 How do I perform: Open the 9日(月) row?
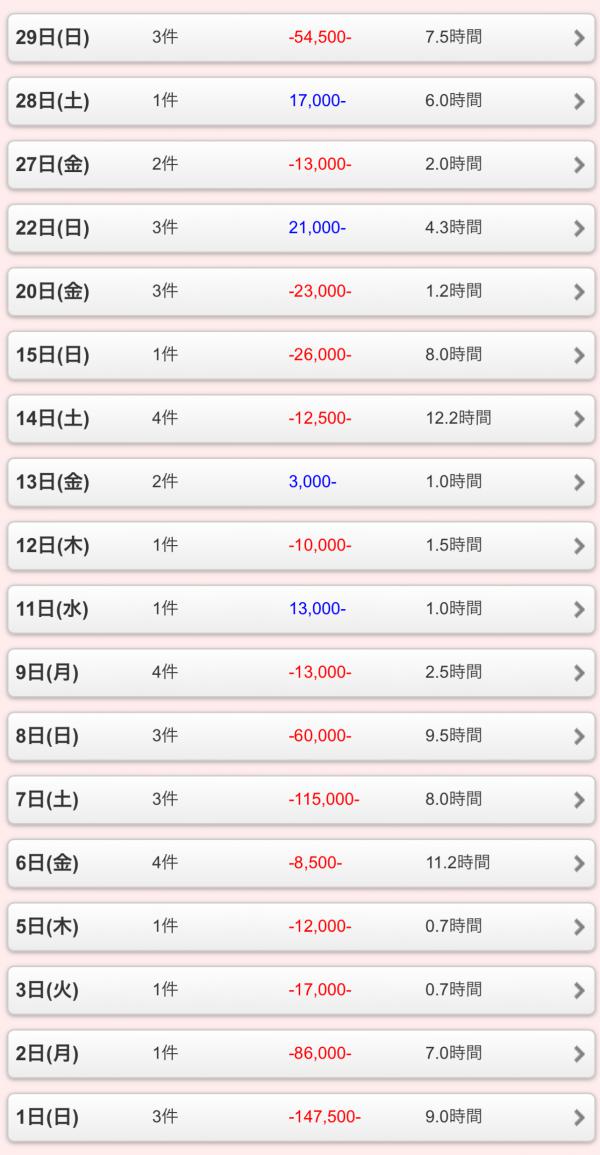tap(300, 673)
